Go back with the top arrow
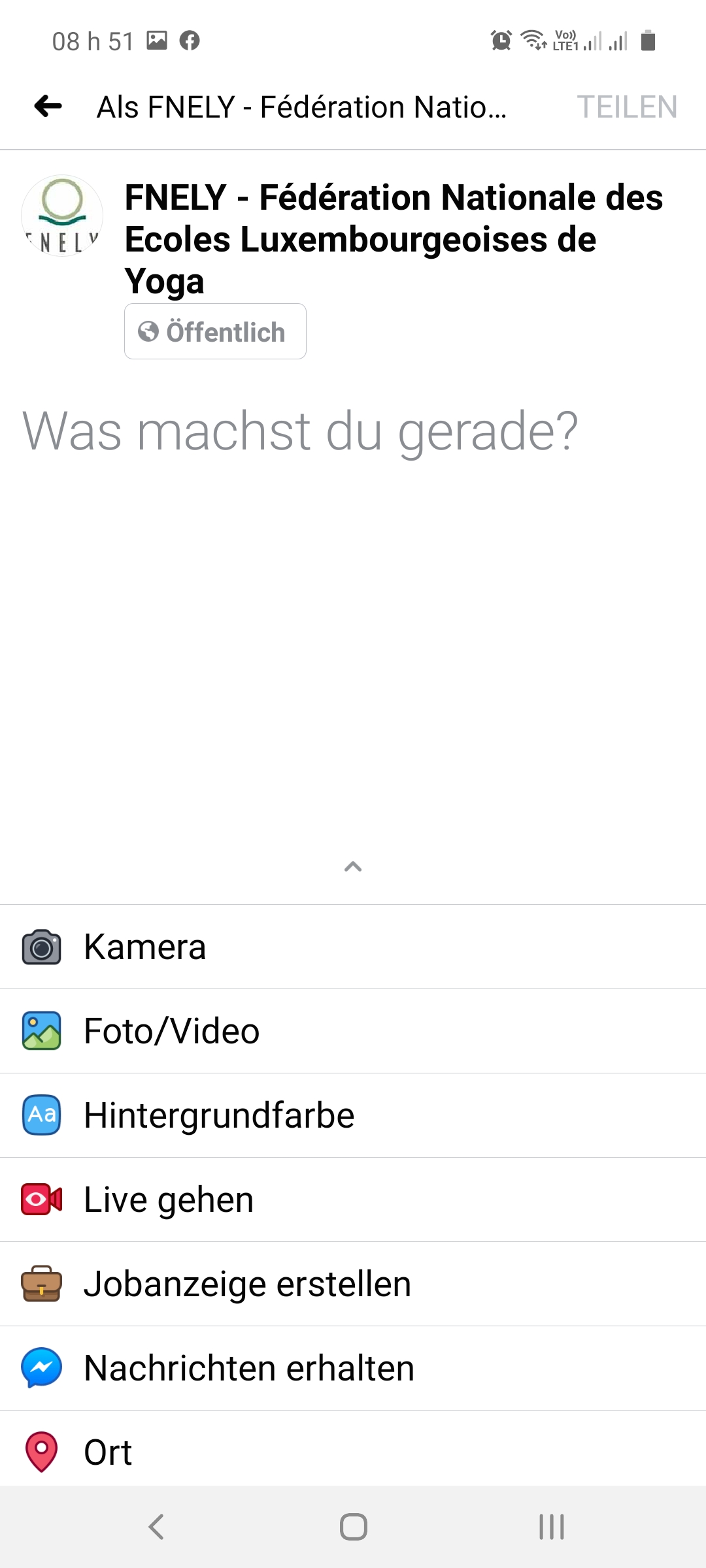The width and height of the screenshot is (706, 1568). [48, 106]
